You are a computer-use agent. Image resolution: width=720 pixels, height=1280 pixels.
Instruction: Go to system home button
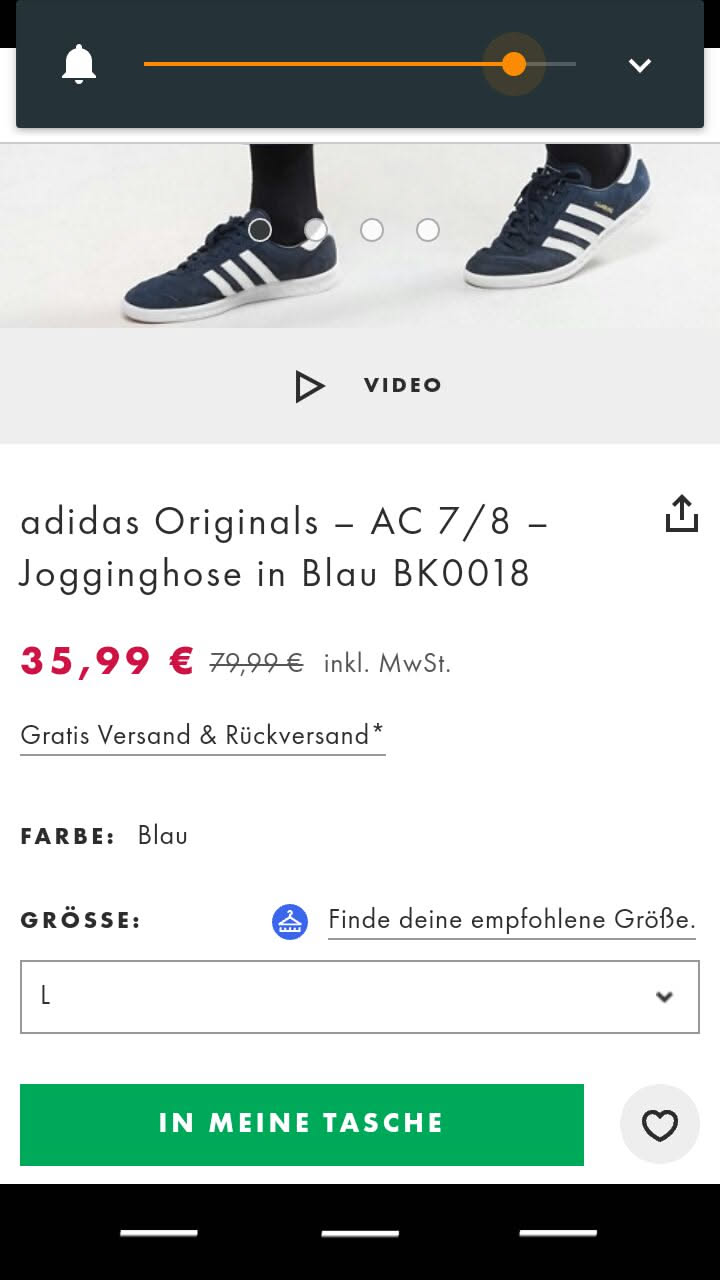(360, 1233)
